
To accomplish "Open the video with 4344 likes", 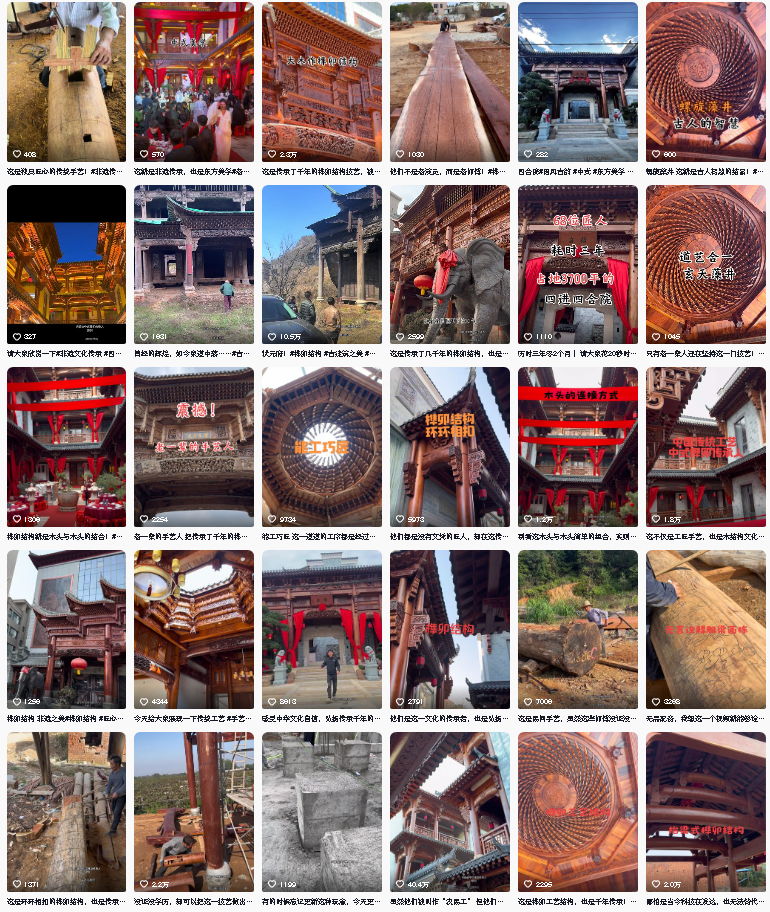I will 194,630.
